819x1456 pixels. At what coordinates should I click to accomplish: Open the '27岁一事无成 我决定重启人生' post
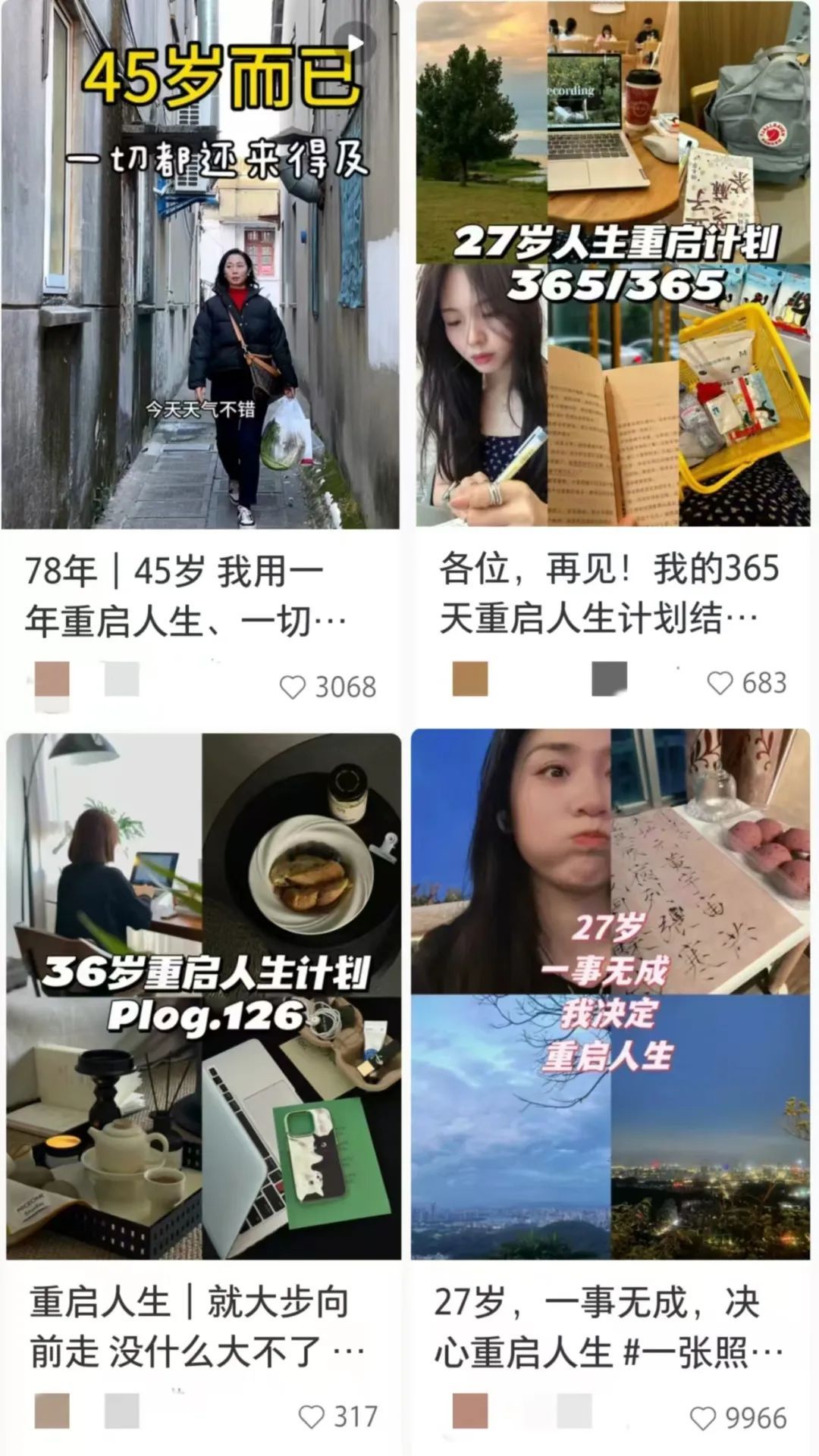(x=610, y=993)
